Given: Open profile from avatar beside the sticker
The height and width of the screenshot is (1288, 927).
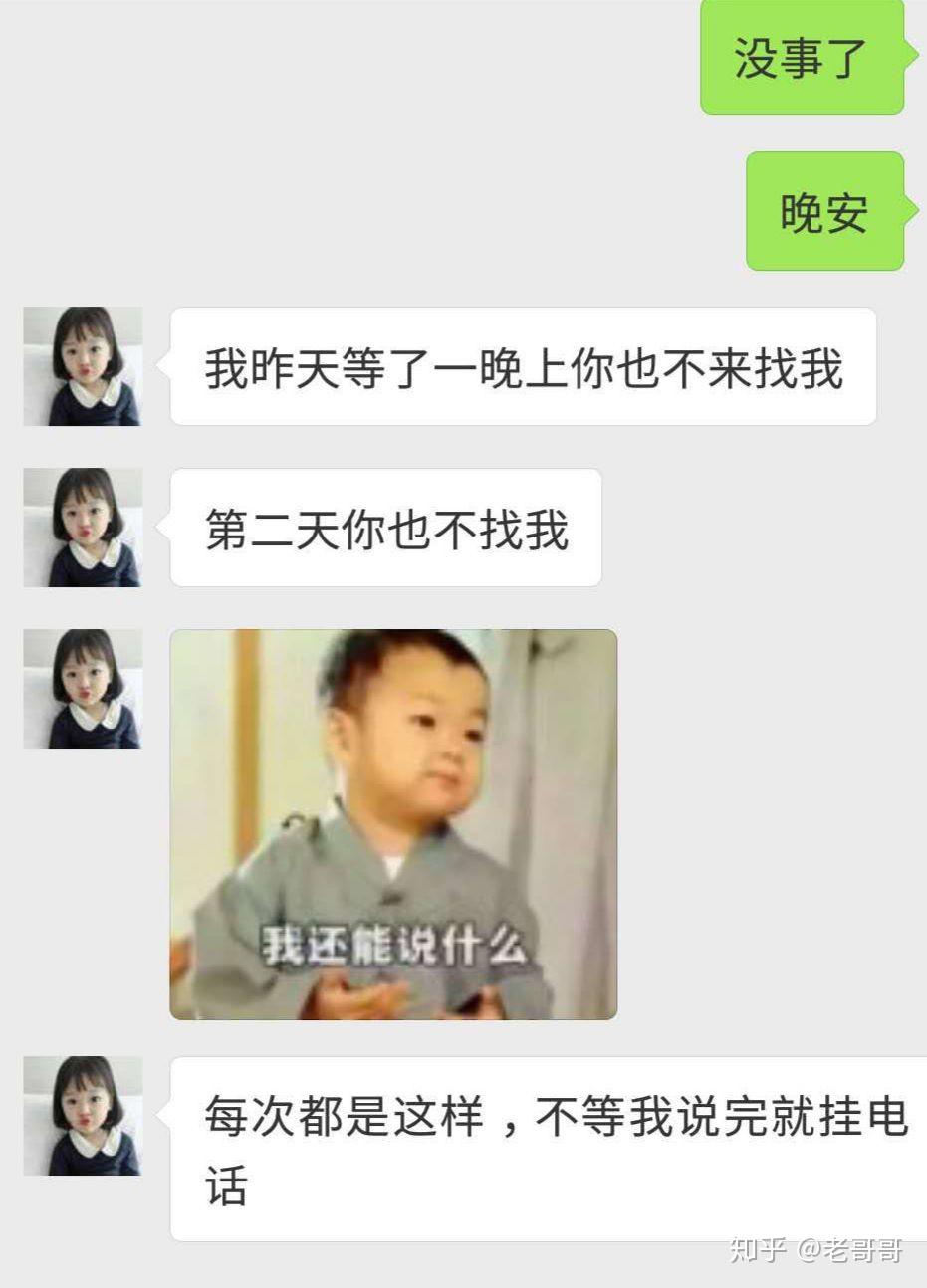Looking at the screenshot, I should point(82,689).
